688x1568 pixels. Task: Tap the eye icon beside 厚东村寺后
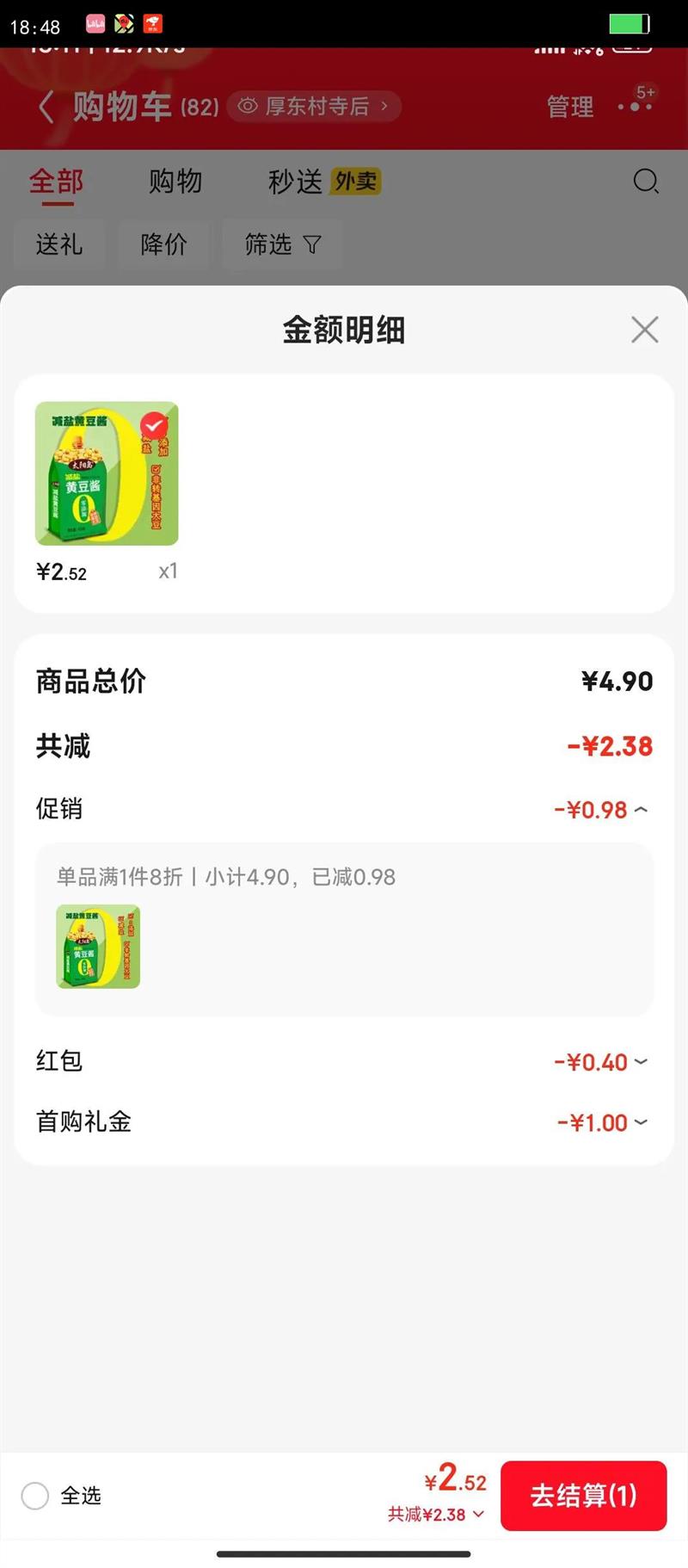click(248, 106)
